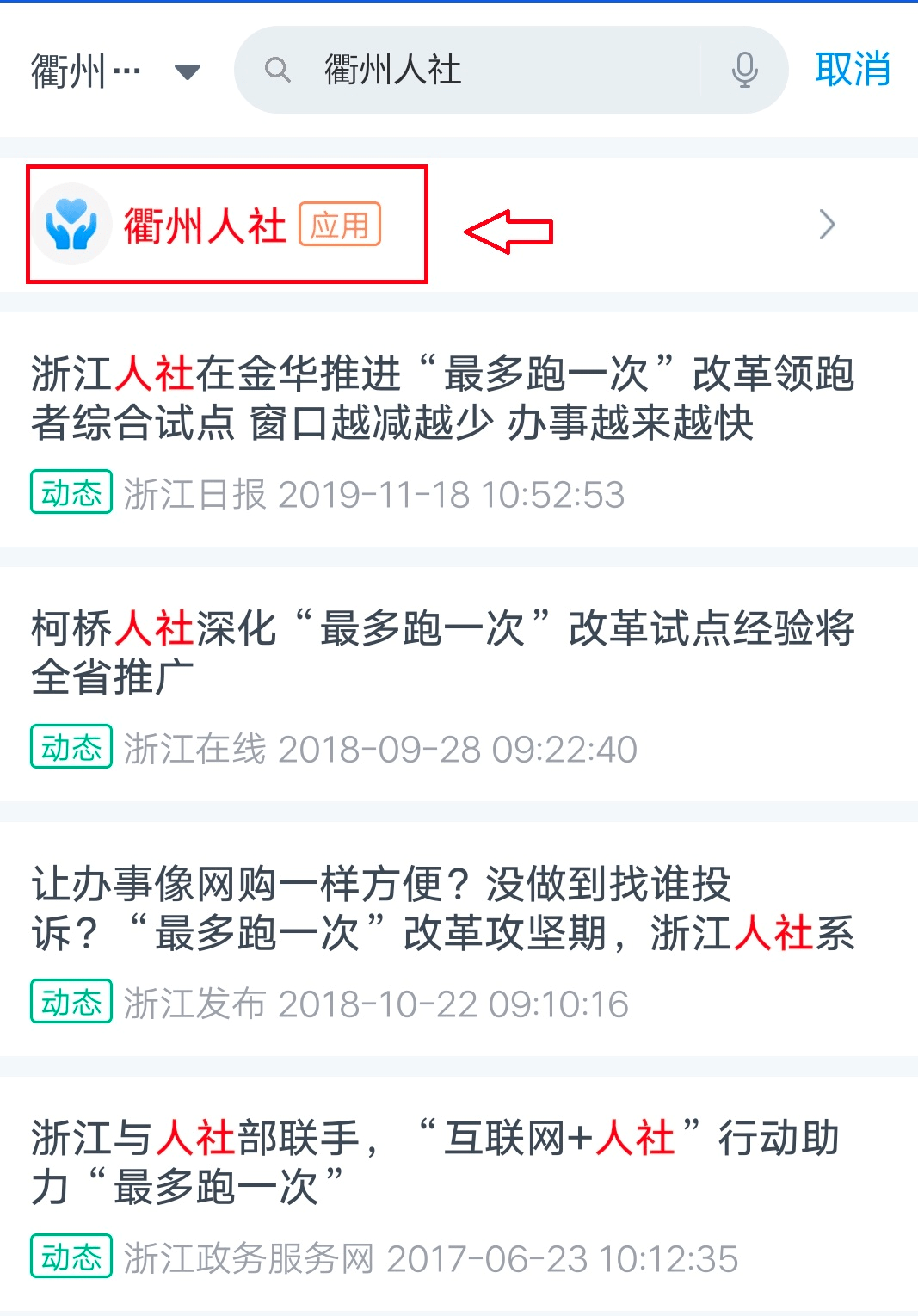The image size is (918, 1316).
Task: Tap the 应用 badge next to 衢州人社
Action: point(341,225)
